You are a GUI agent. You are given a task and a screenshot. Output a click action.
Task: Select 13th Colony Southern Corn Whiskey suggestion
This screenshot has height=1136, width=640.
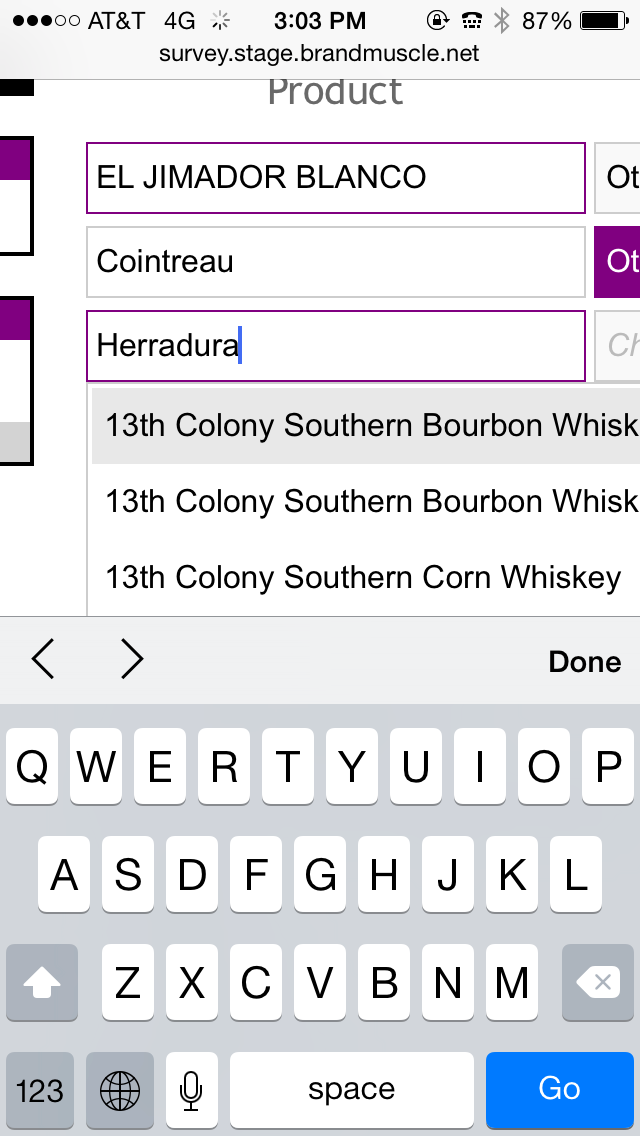[365, 578]
